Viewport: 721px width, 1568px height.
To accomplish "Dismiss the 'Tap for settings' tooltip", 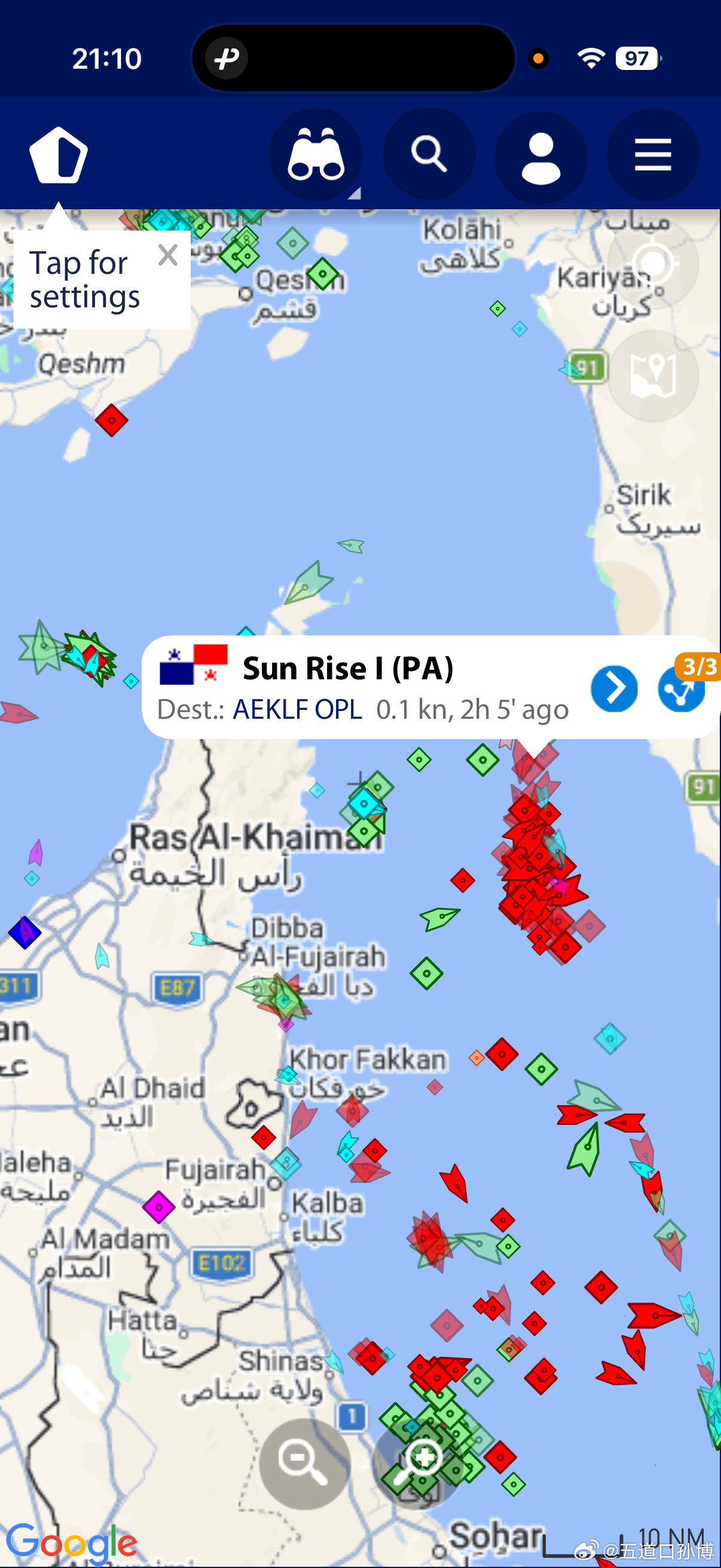I will tap(167, 255).
